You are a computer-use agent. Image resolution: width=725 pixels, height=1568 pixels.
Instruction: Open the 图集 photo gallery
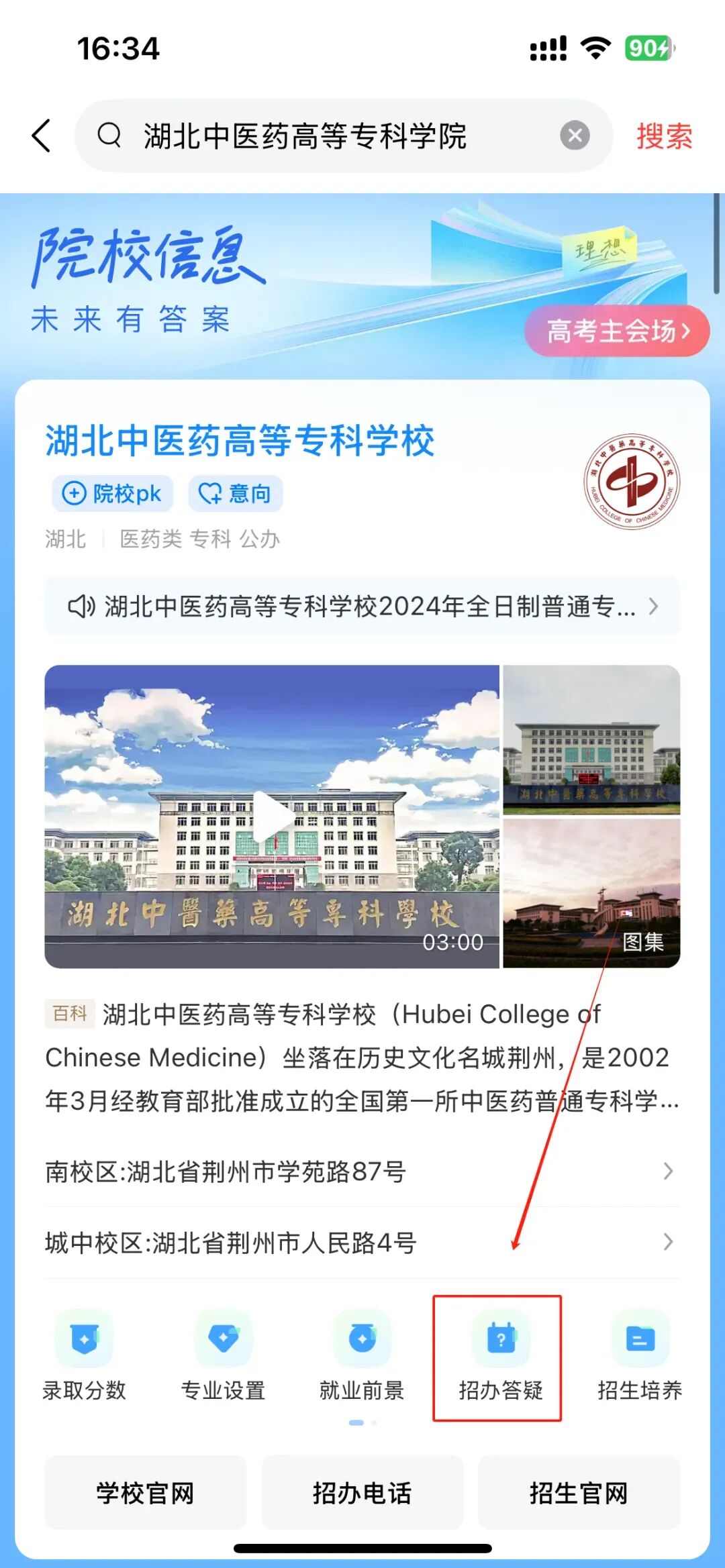(x=591, y=894)
